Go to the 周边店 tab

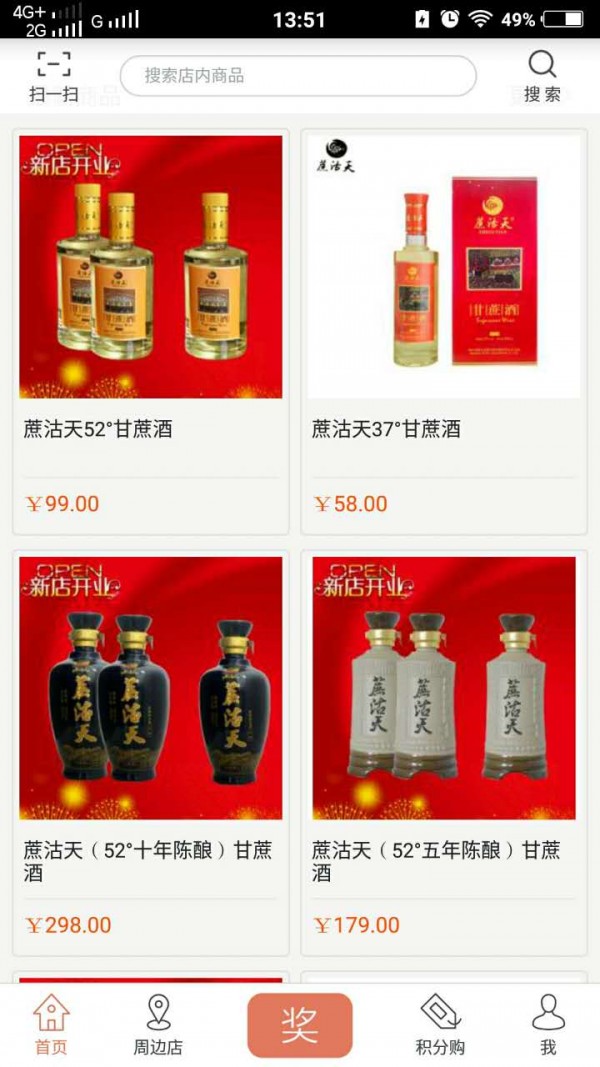(158, 1025)
